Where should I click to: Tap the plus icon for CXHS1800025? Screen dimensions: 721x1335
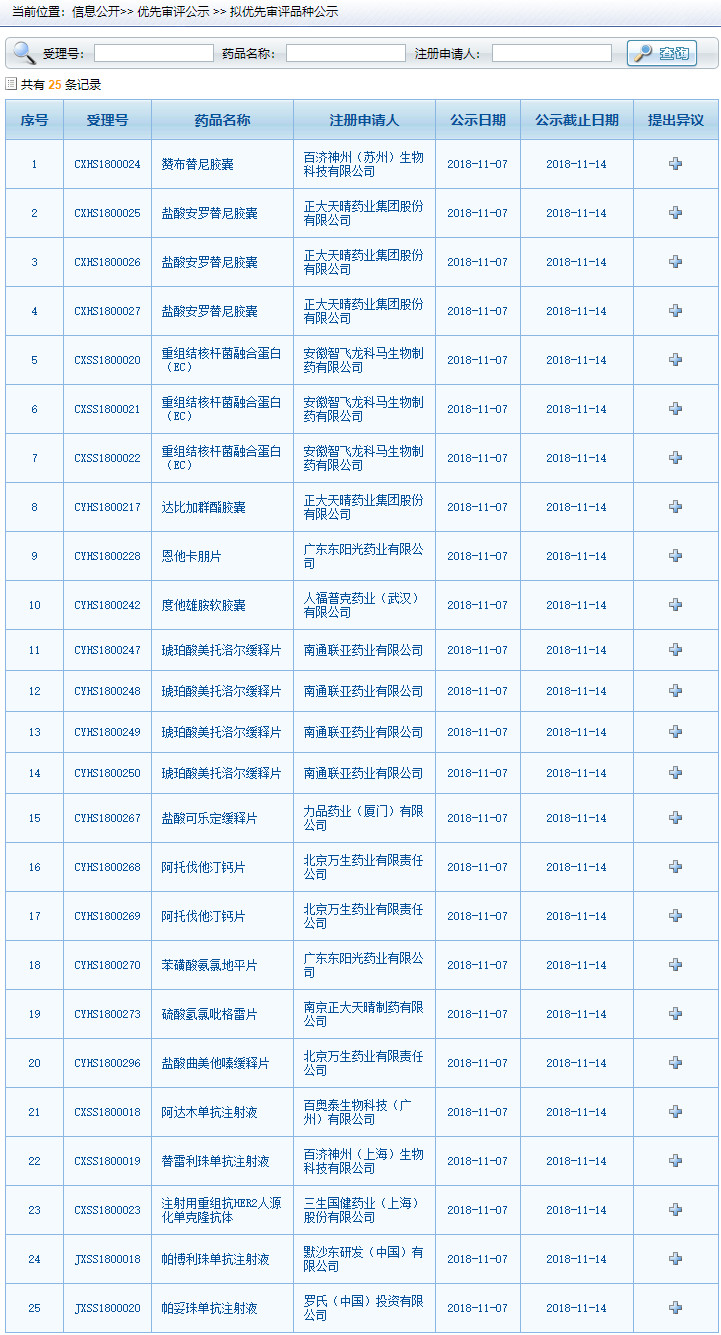[676, 213]
